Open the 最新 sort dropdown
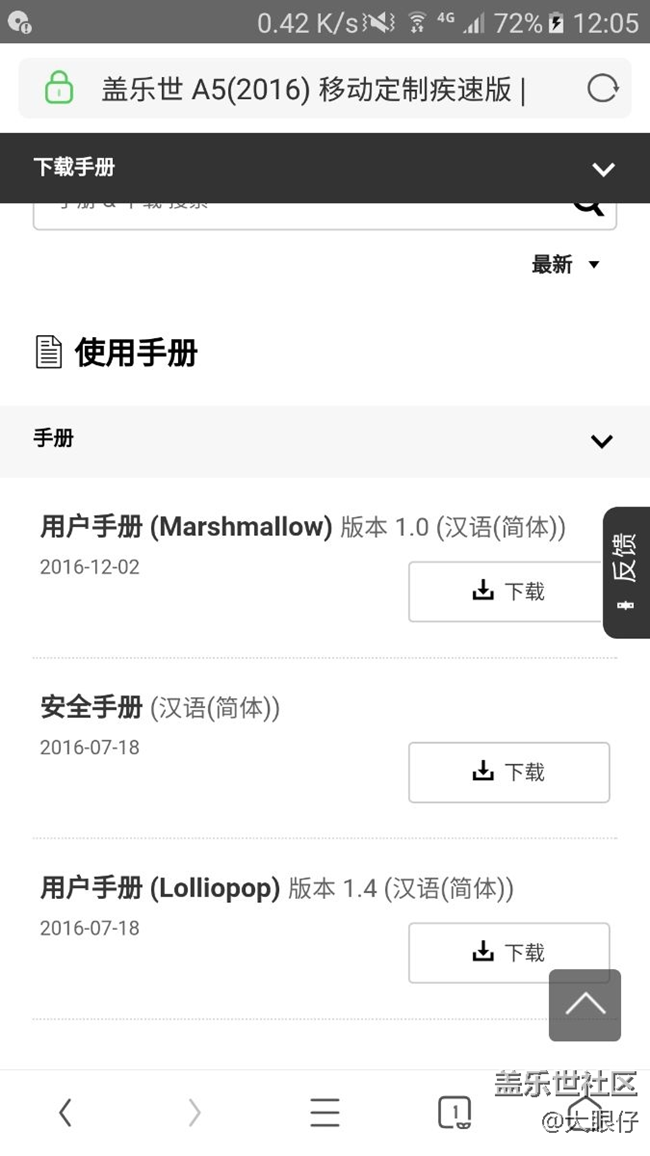 coord(565,265)
